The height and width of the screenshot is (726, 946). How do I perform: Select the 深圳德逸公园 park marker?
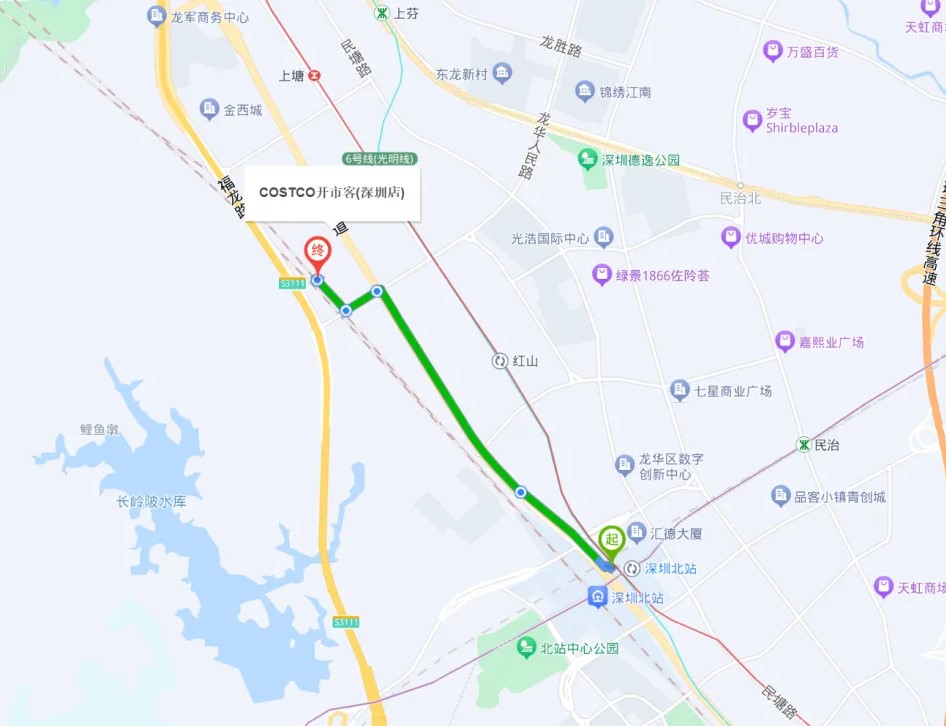click(587, 159)
